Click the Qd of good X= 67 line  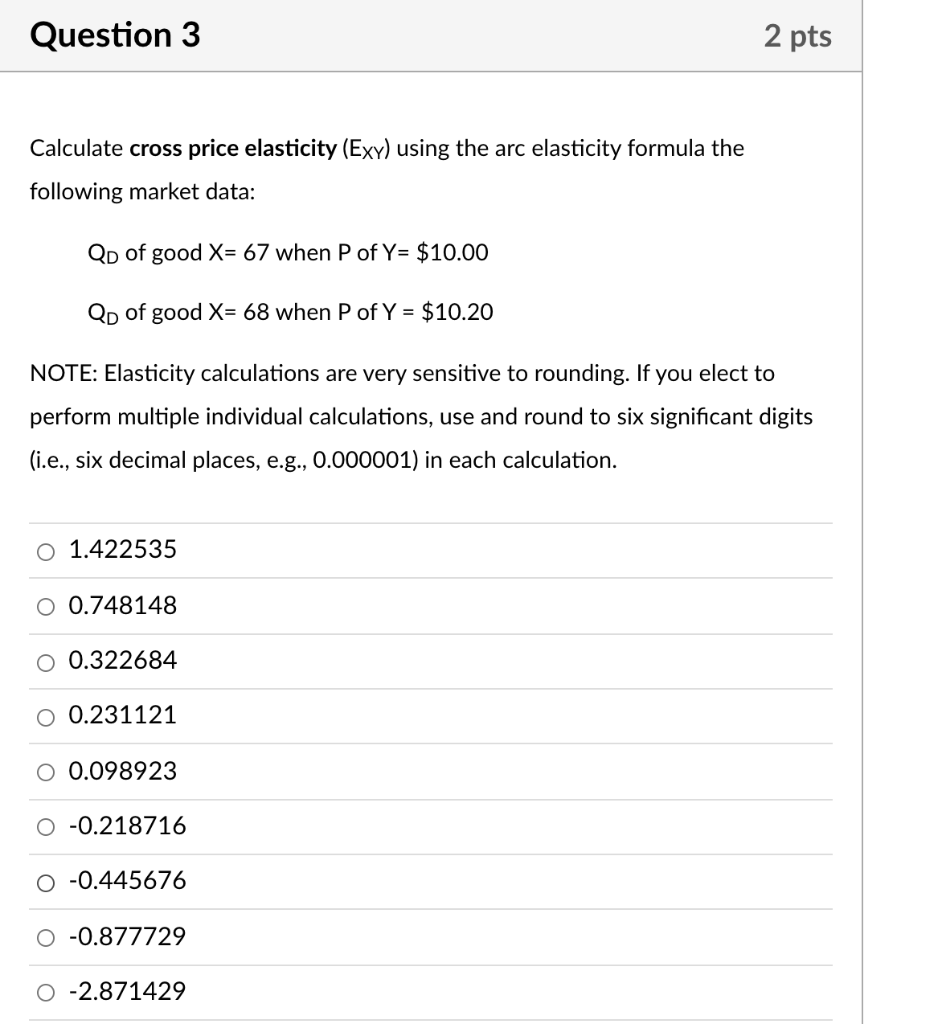click(289, 252)
